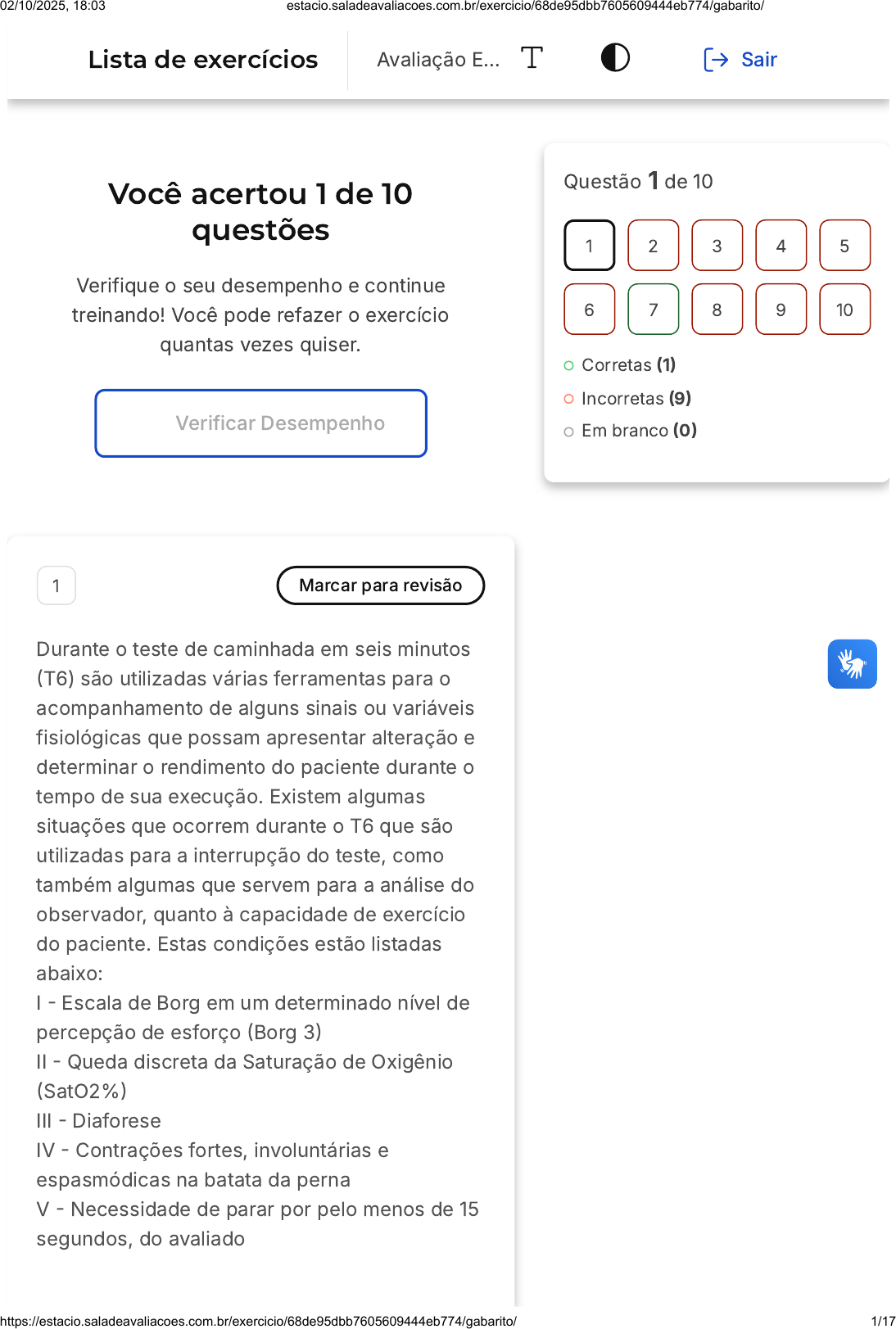Image resolution: width=896 pixels, height=1329 pixels.
Task: Open the sign language accessibility widget
Action: coord(852,664)
